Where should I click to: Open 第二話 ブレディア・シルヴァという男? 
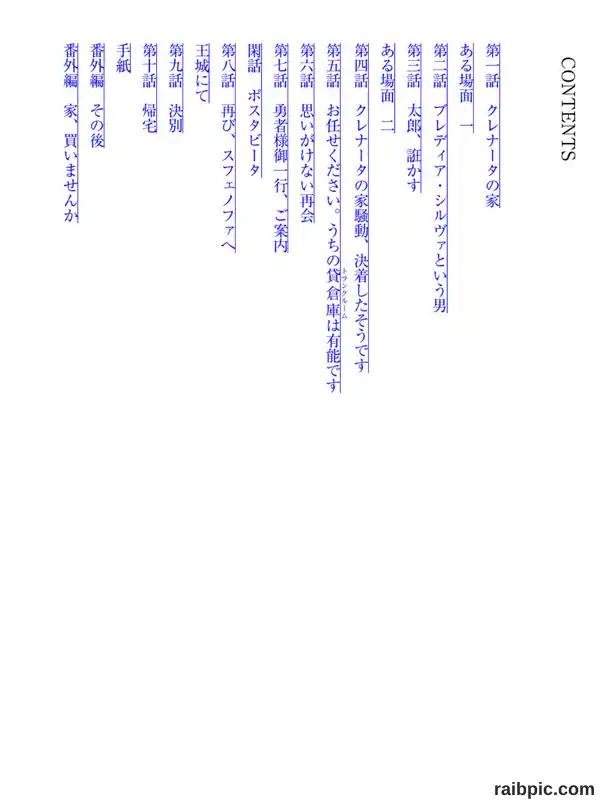point(440,178)
